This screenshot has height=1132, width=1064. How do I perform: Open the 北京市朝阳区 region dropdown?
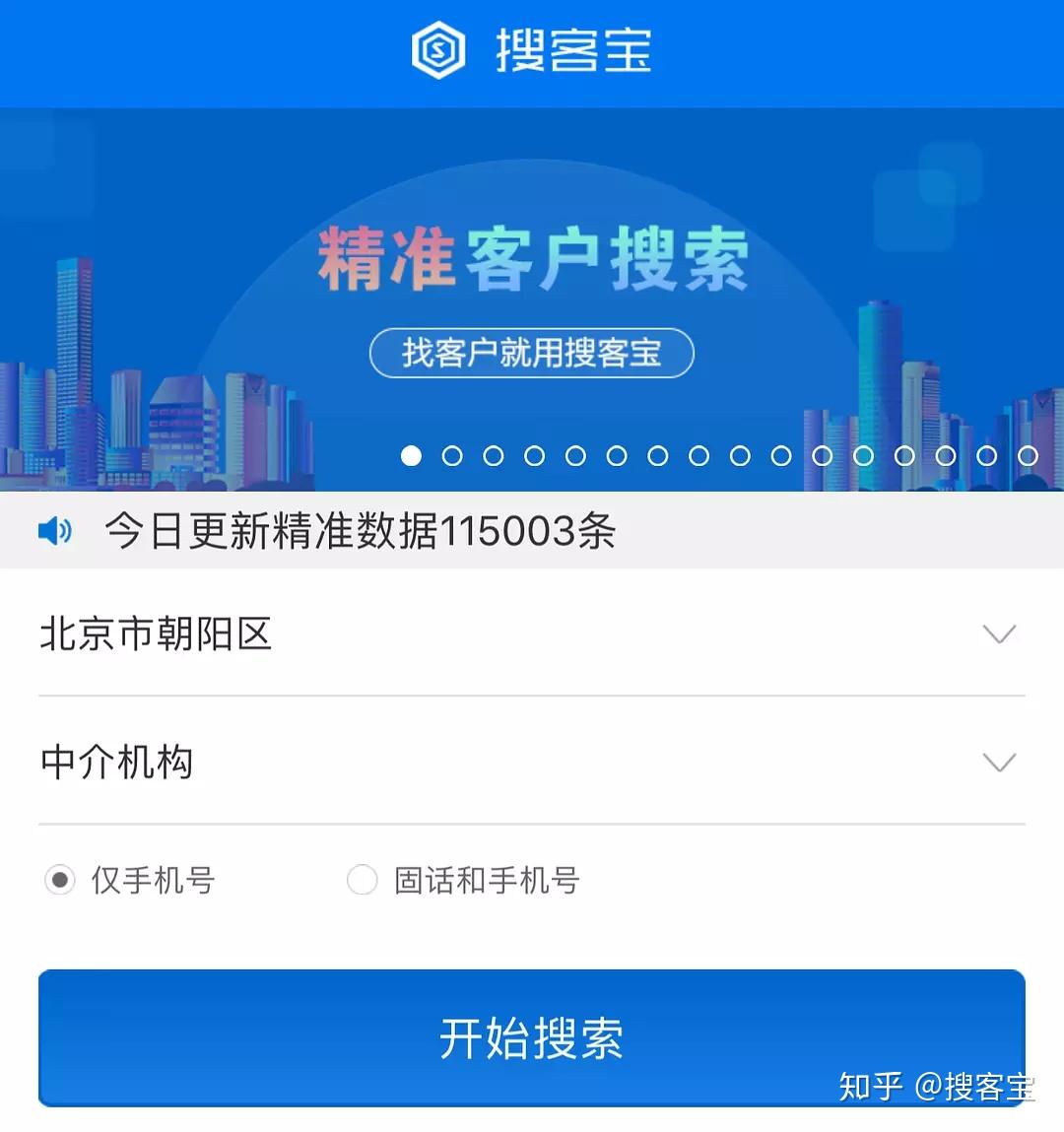(530, 634)
